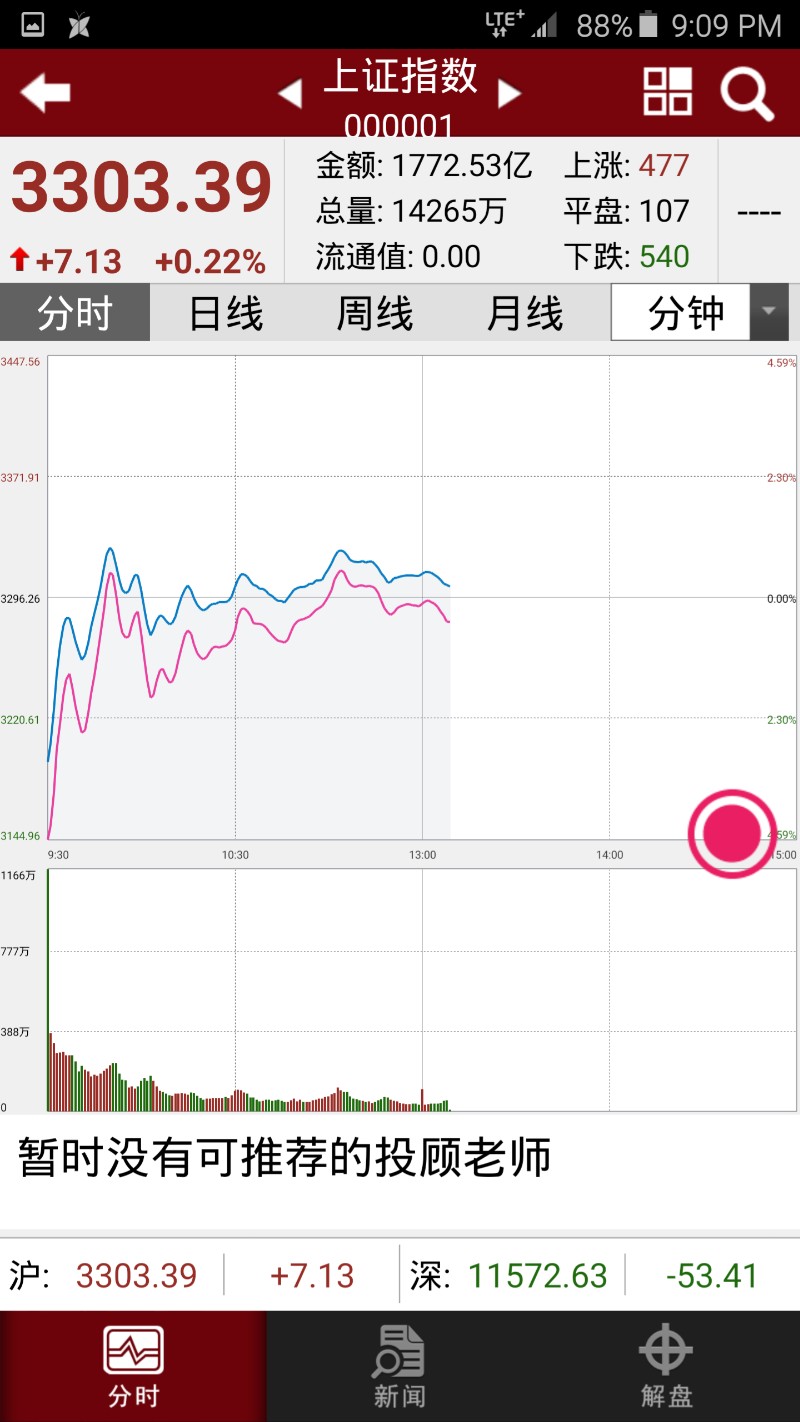
Task: Switch to the 日线 chart
Action: [226, 313]
